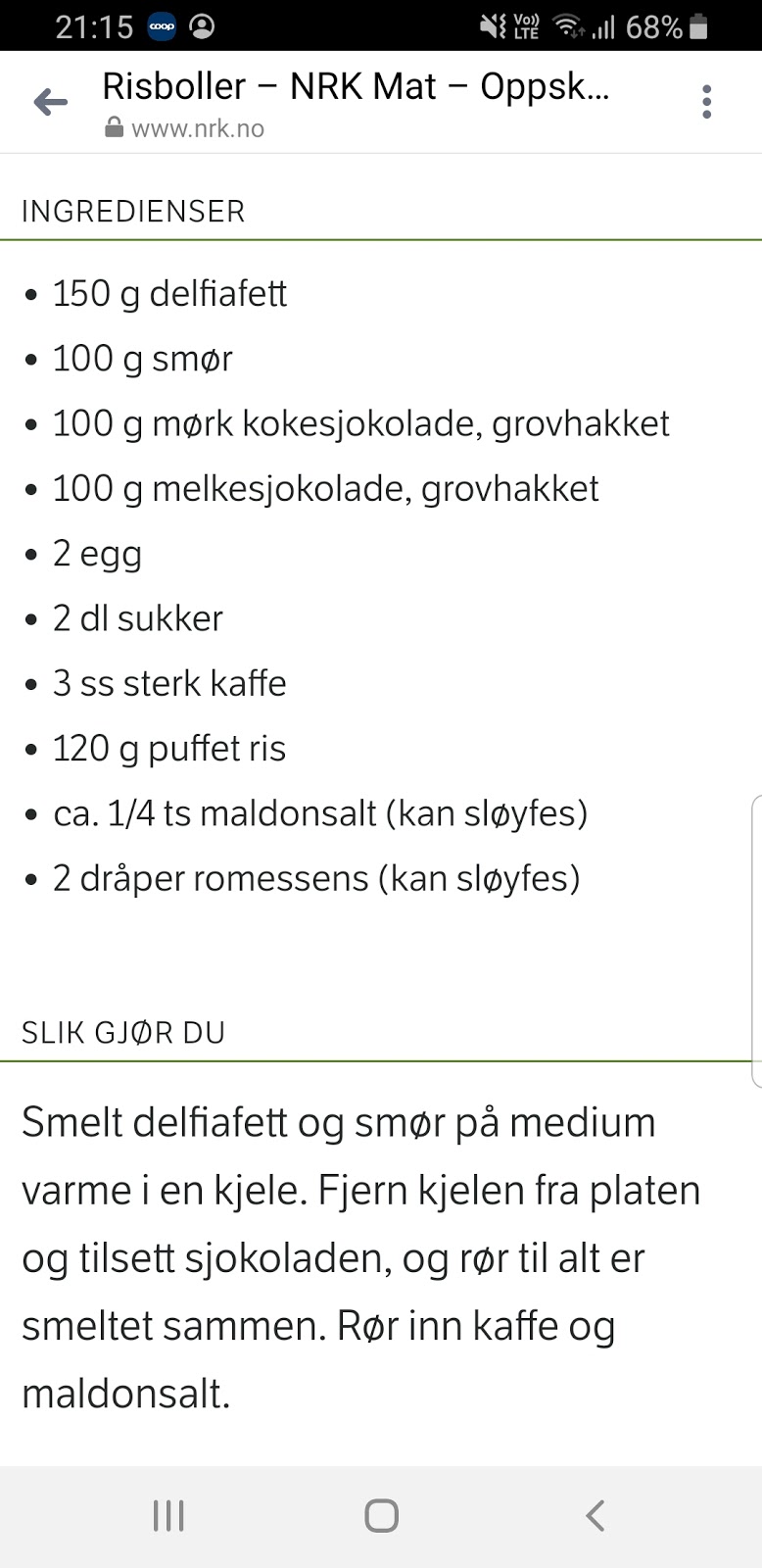This screenshot has width=762, height=1568.
Task: Open the recent apps view
Action: click(x=168, y=1515)
